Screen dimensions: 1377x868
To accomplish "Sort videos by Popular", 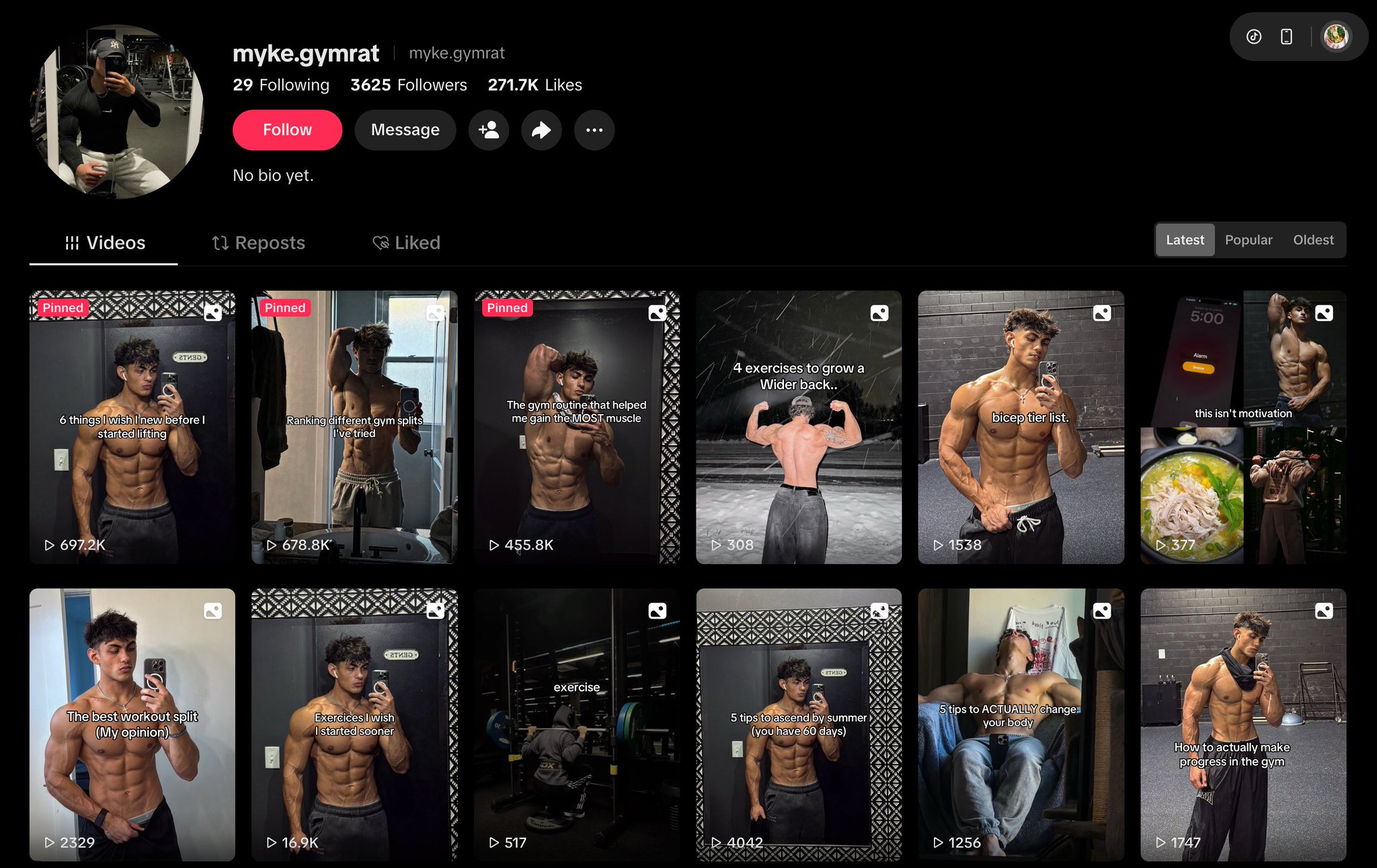I will tap(1248, 240).
